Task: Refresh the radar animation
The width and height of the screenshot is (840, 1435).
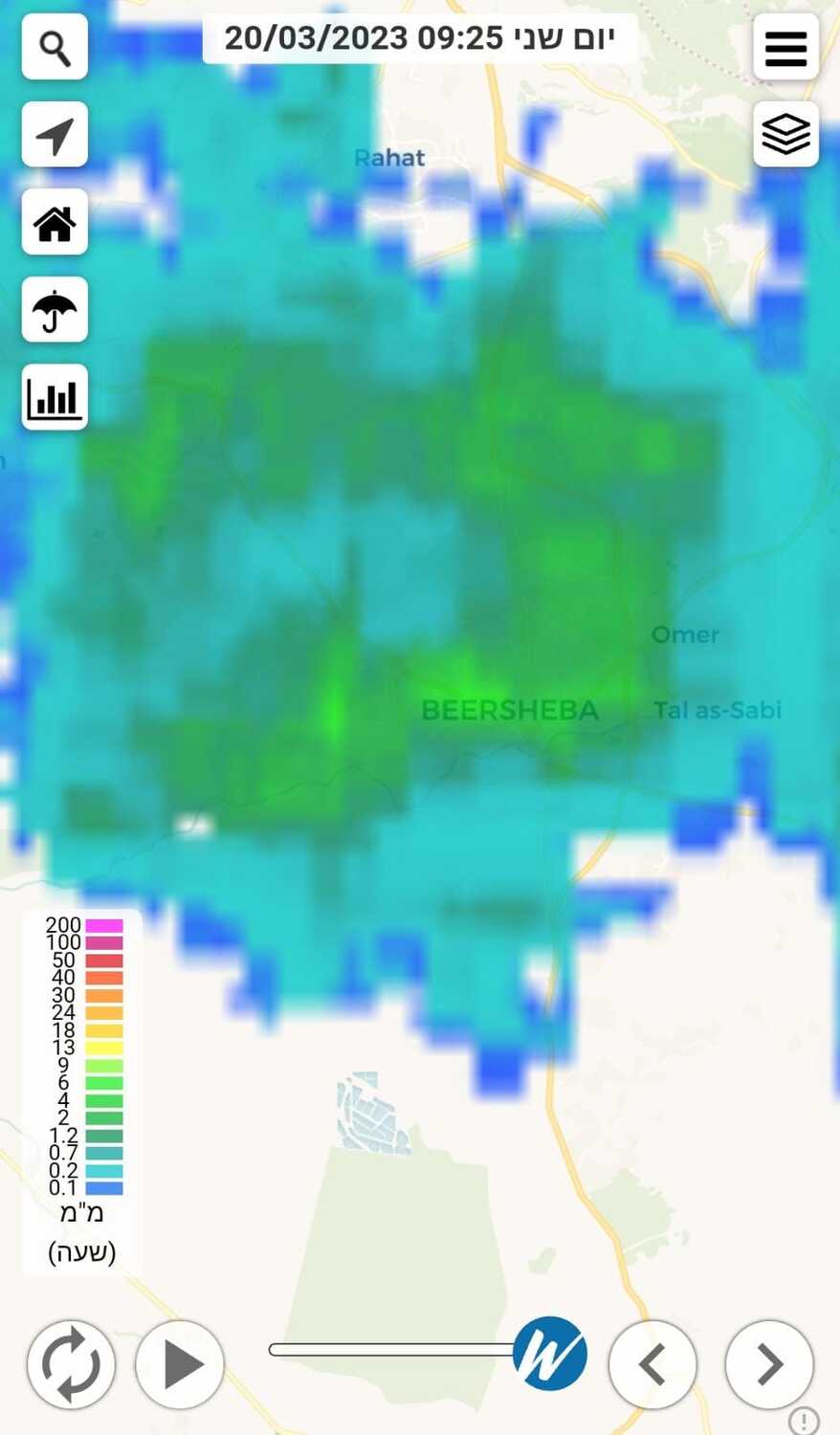Action: pyautogui.click(x=71, y=1364)
